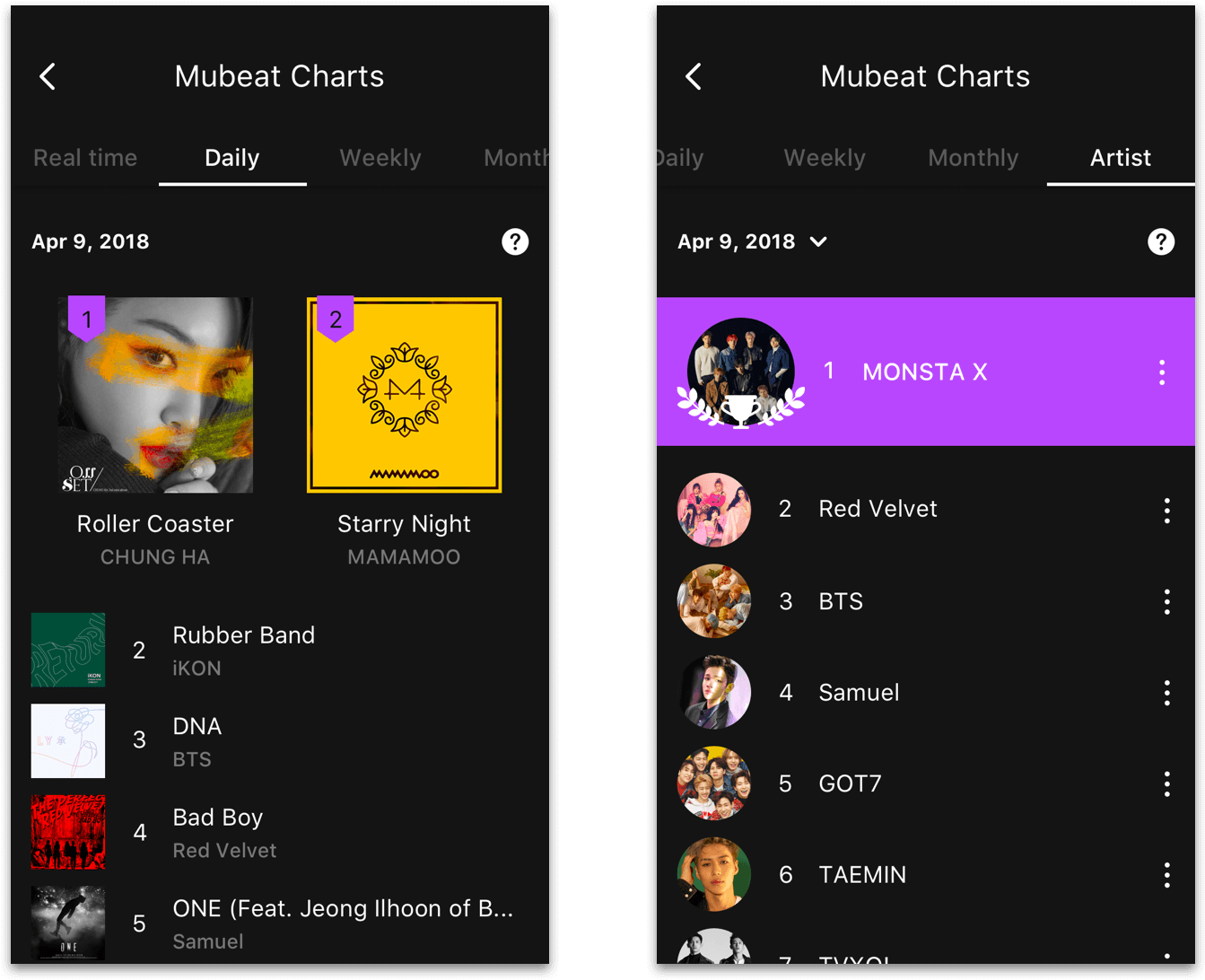Open top-ranked artist MONSTA X
Screen dimensions: 1205x980
[924, 372]
